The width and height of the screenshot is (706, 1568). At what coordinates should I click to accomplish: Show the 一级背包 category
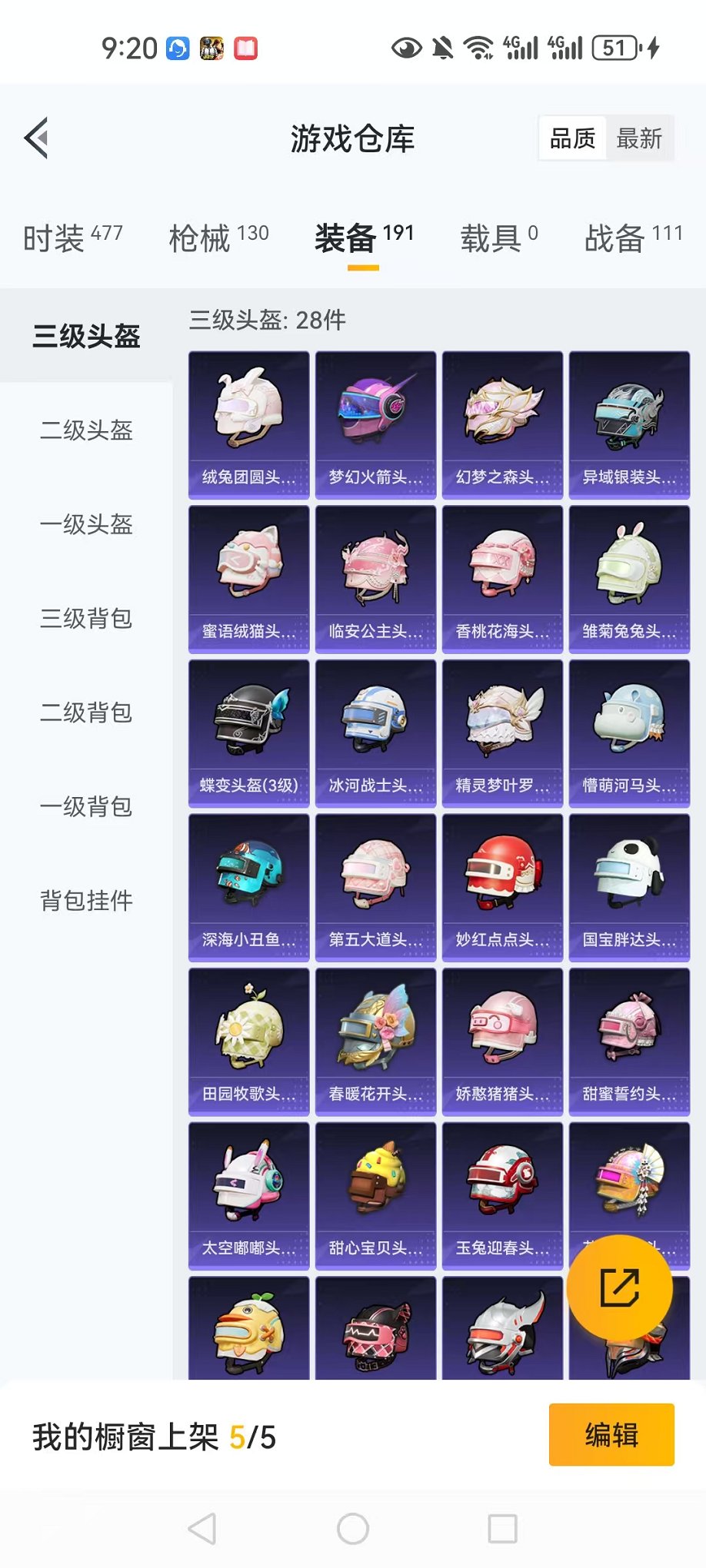[x=86, y=807]
